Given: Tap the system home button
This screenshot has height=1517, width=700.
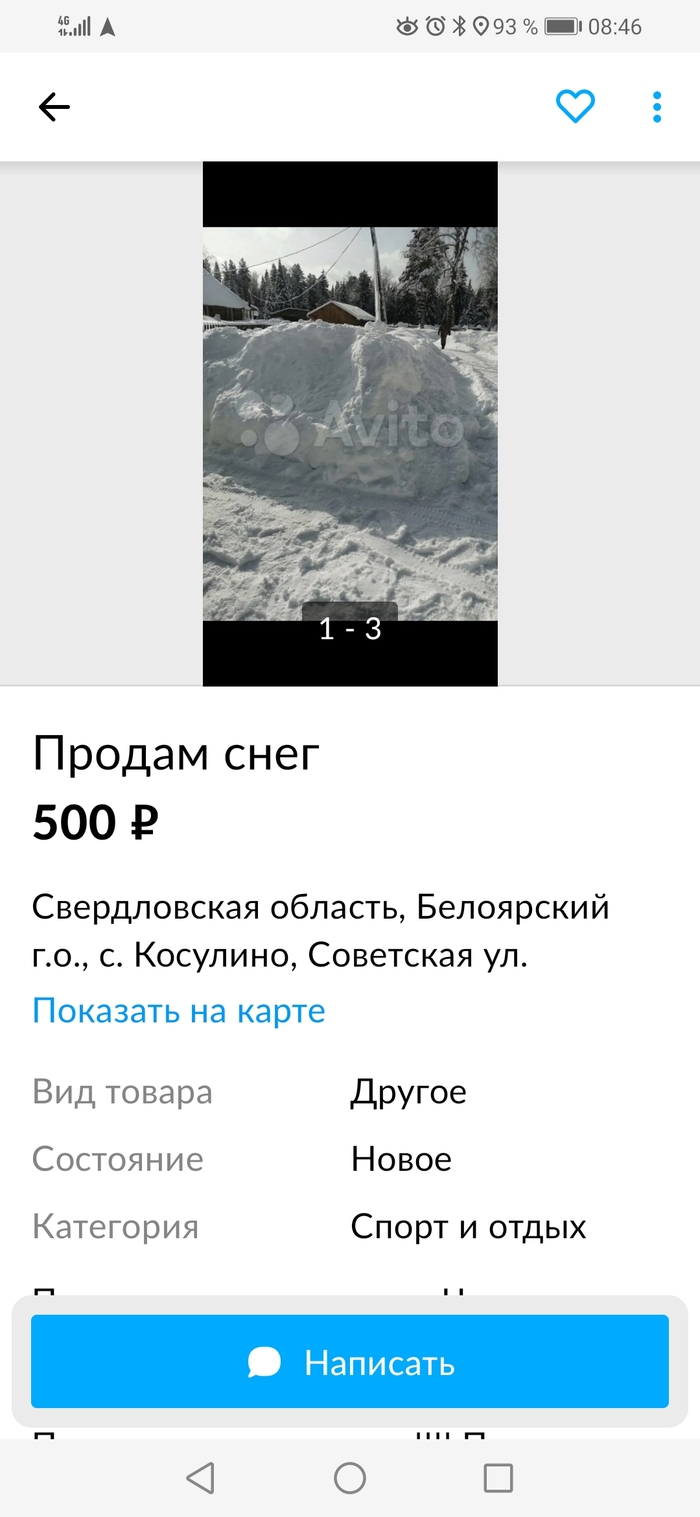Looking at the screenshot, I should tap(350, 1478).
